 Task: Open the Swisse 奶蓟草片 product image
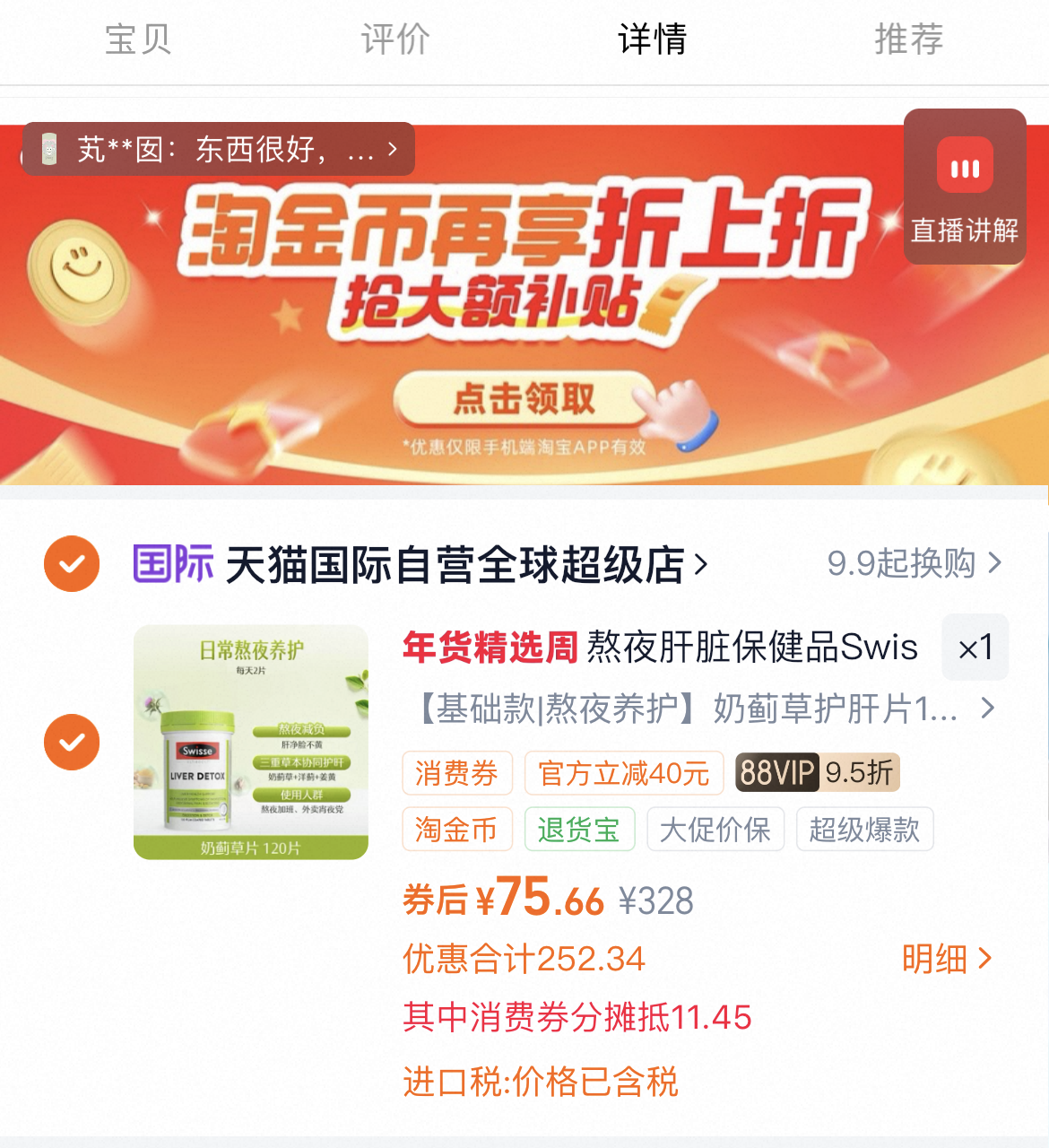pyautogui.click(x=251, y=742)
